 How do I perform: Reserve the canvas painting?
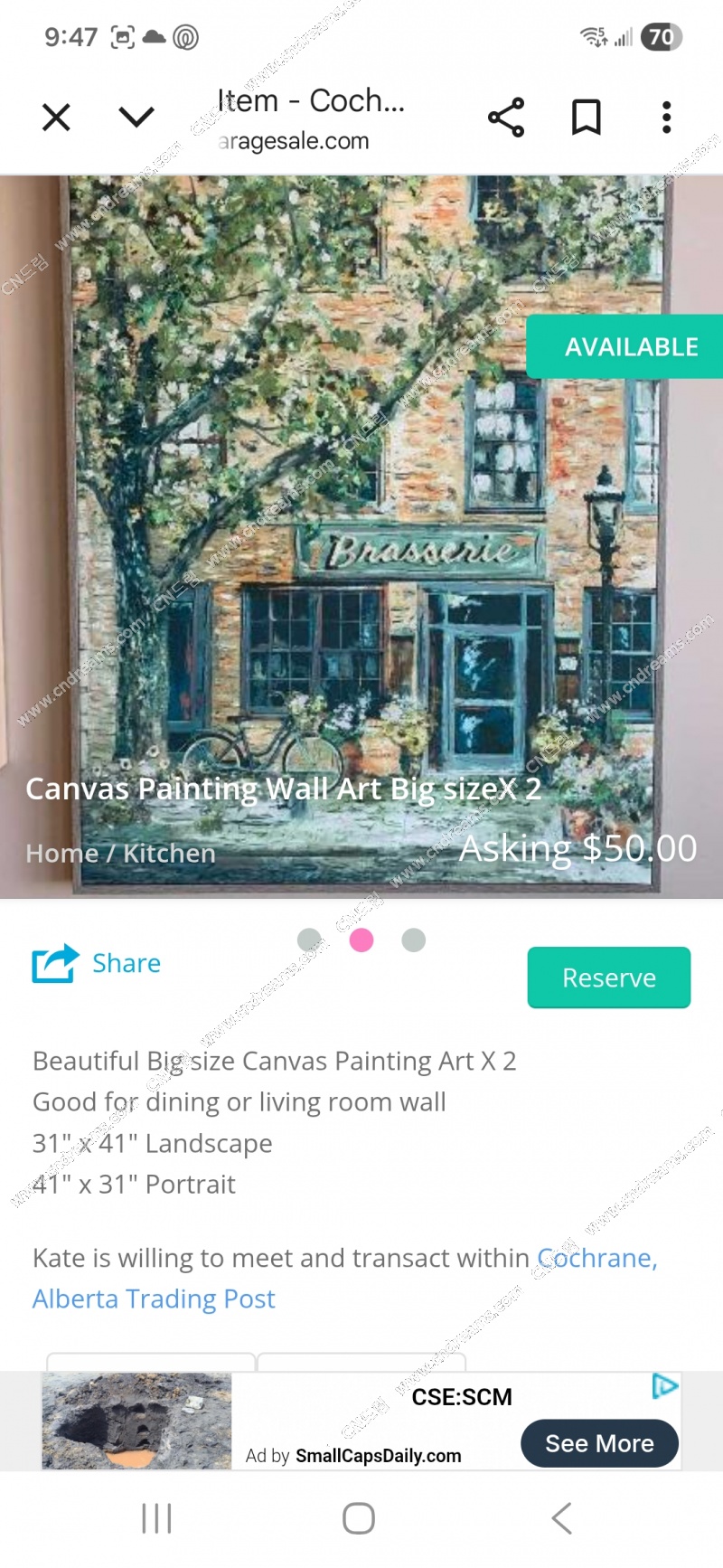608,978
